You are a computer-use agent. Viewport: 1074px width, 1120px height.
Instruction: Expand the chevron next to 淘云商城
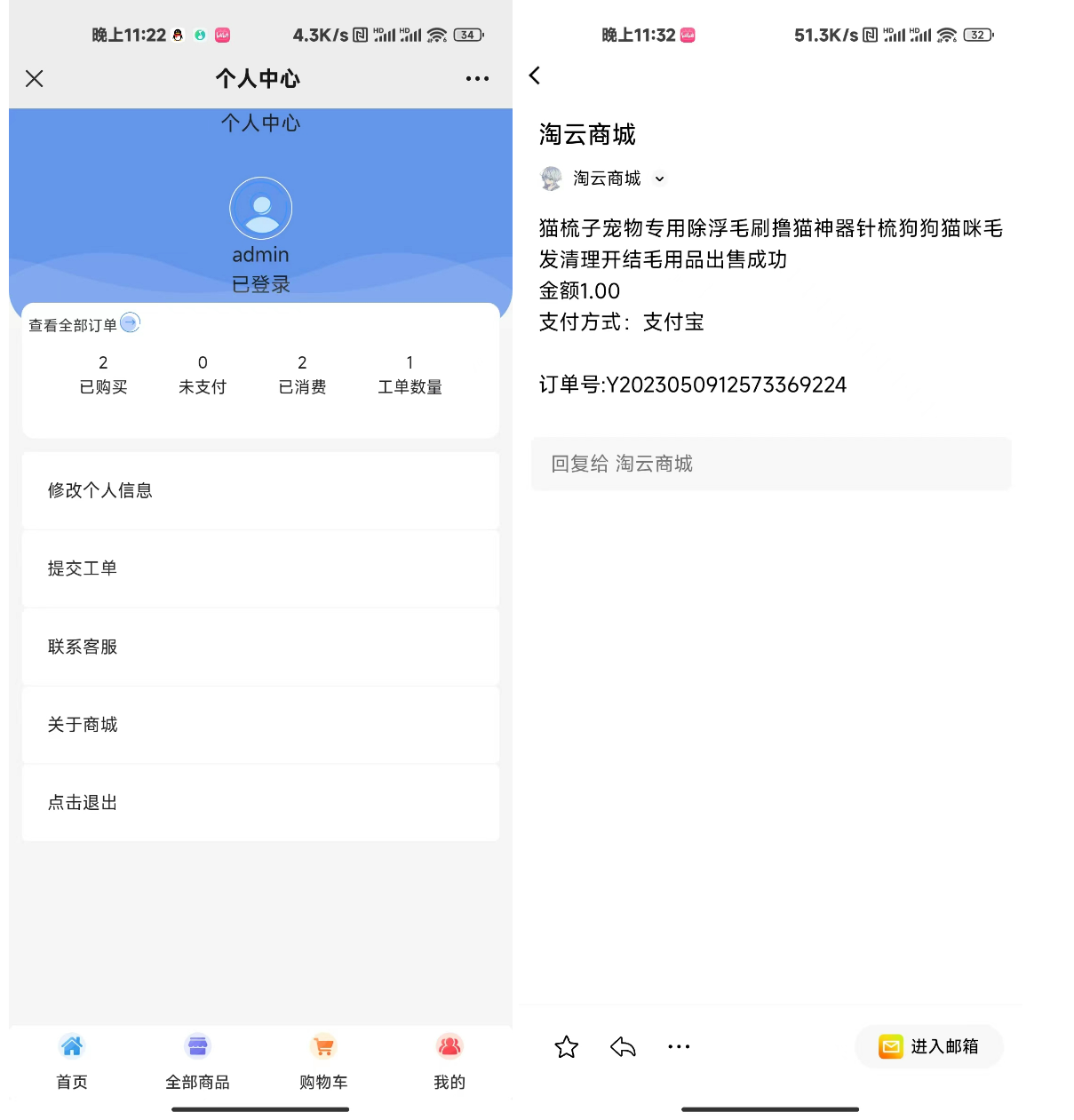tap(659, 179)
